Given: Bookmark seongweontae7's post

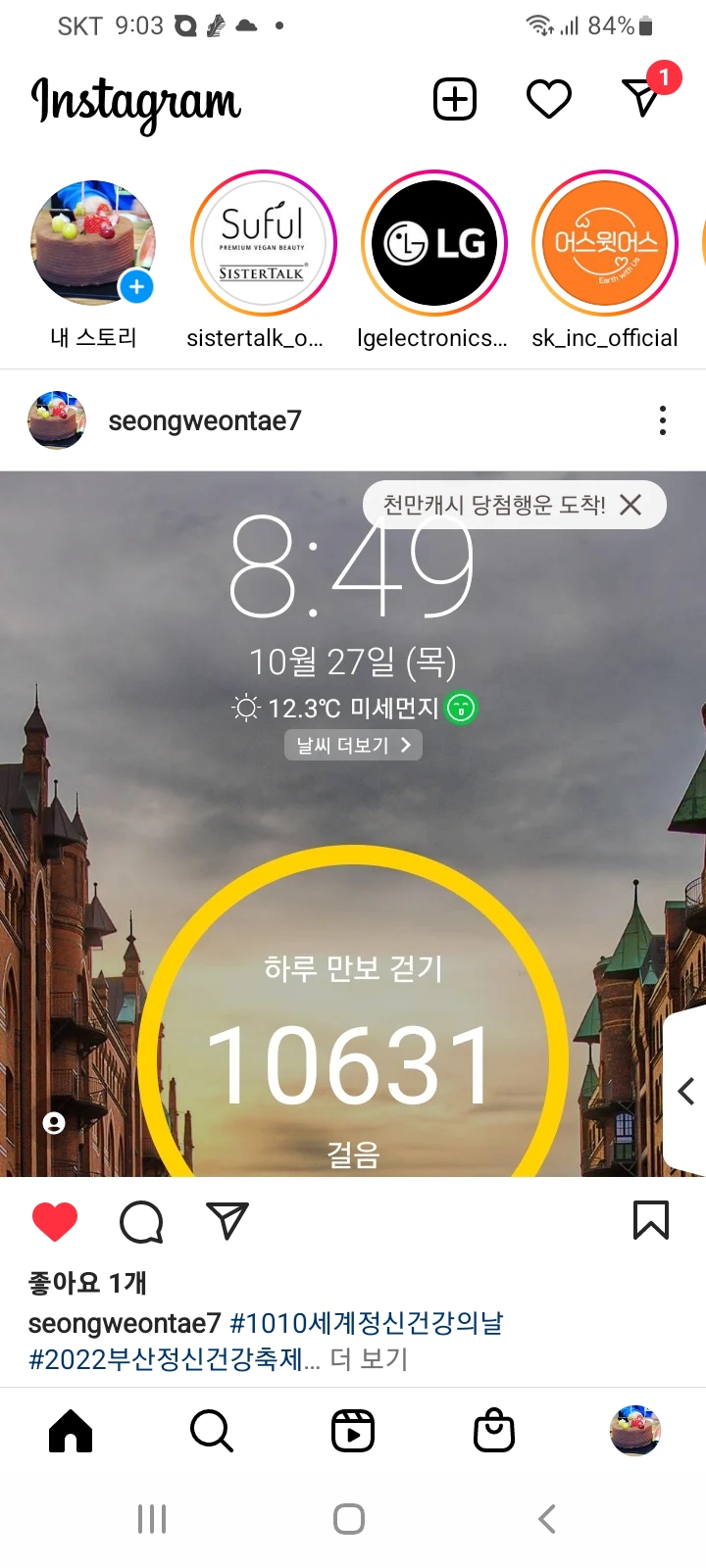Looking at the screenshot, I should (651, 1221).
